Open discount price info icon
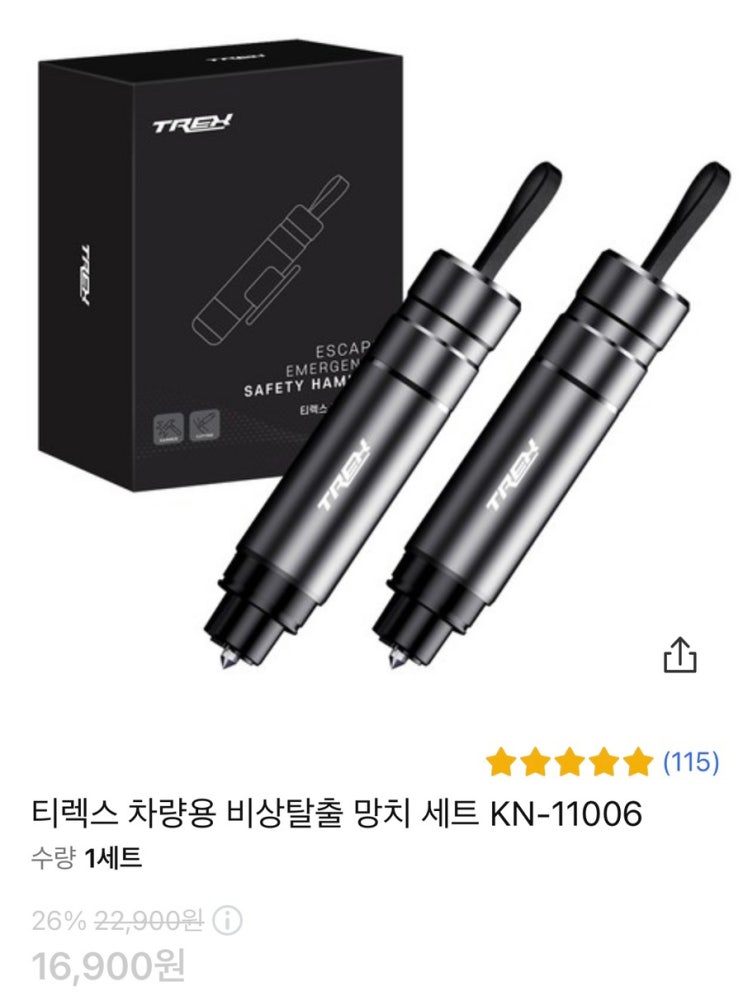Image resolution: width=743 pixels, height=1001 pixels. point(227,921)
